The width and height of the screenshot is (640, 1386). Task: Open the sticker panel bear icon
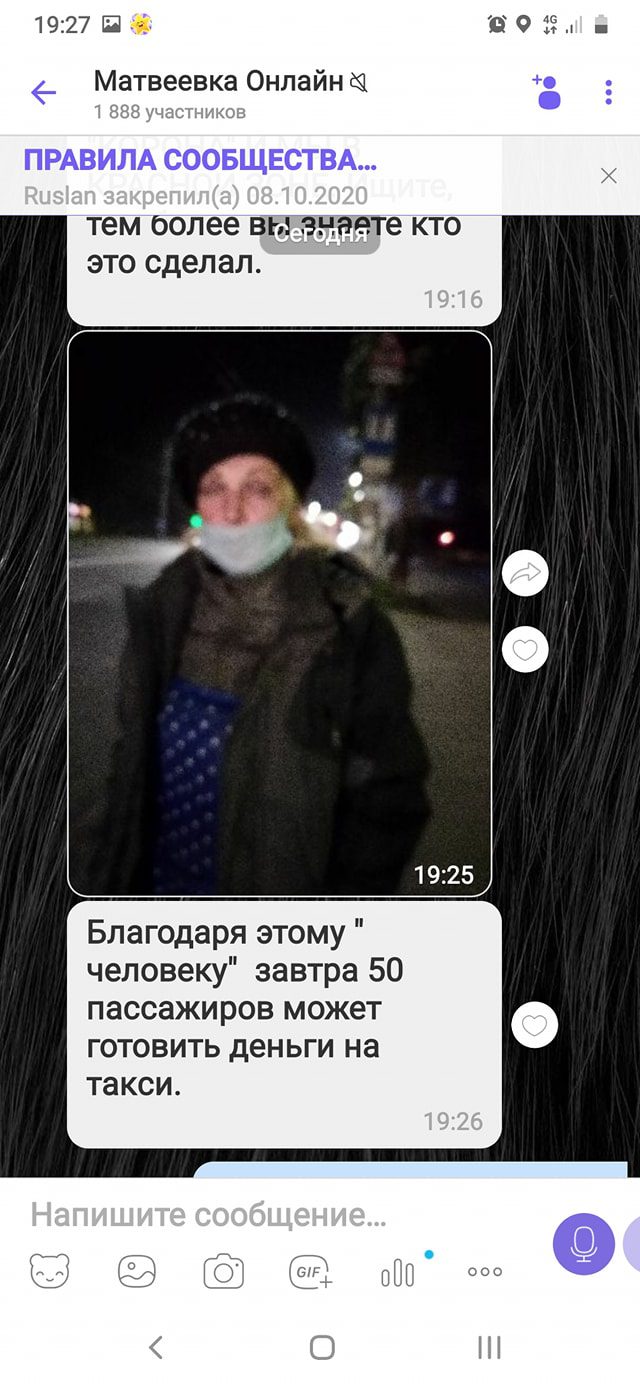click(x=50, y=1272)
